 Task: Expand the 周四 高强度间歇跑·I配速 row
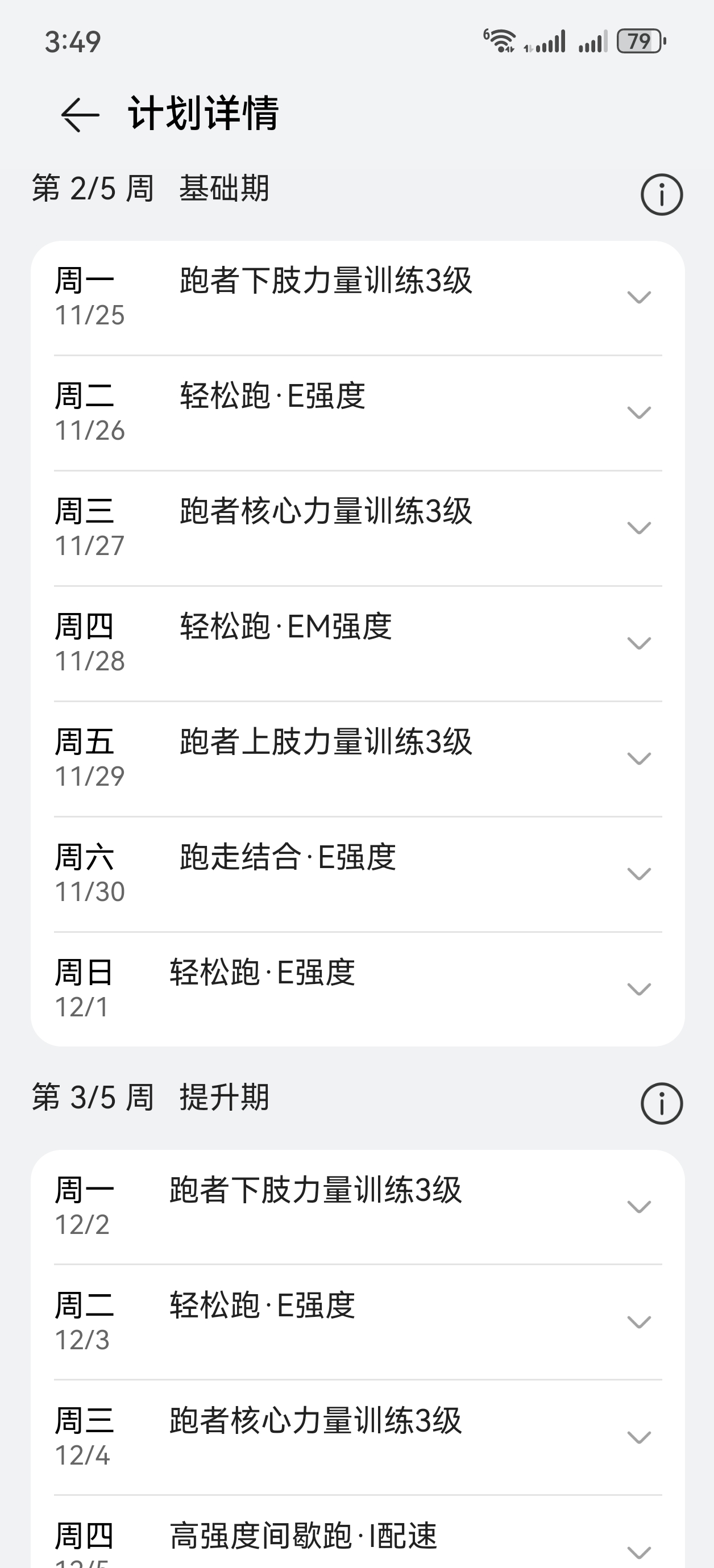click(639, 1551)
